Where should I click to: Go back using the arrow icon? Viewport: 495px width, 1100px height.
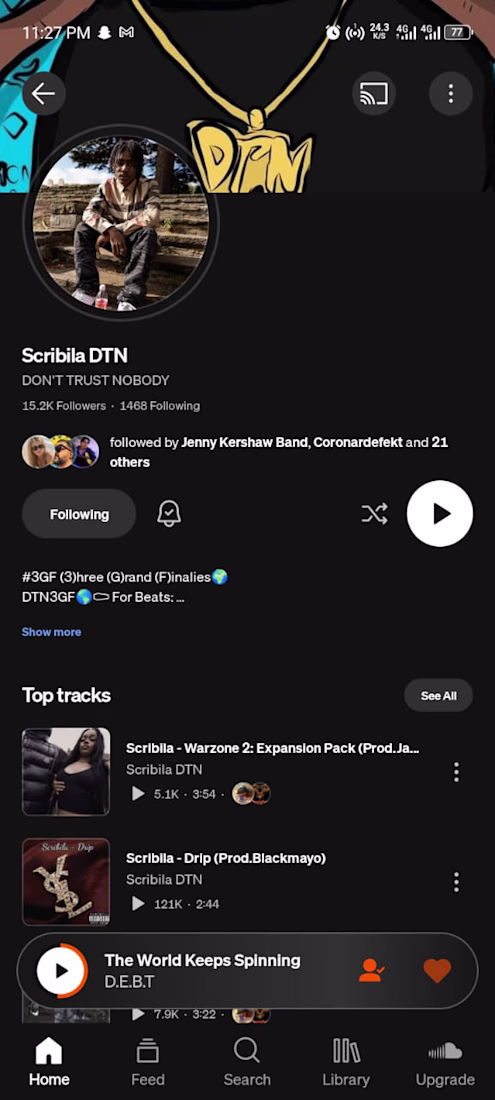tap(43, 93)
